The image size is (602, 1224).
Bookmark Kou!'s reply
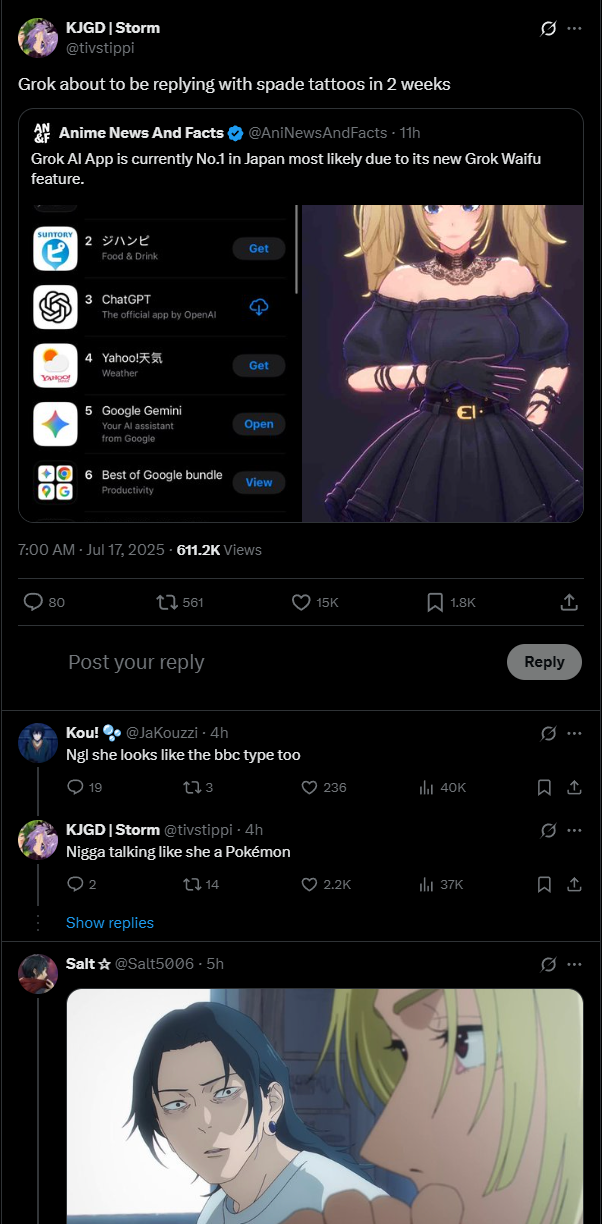[544, 787]
